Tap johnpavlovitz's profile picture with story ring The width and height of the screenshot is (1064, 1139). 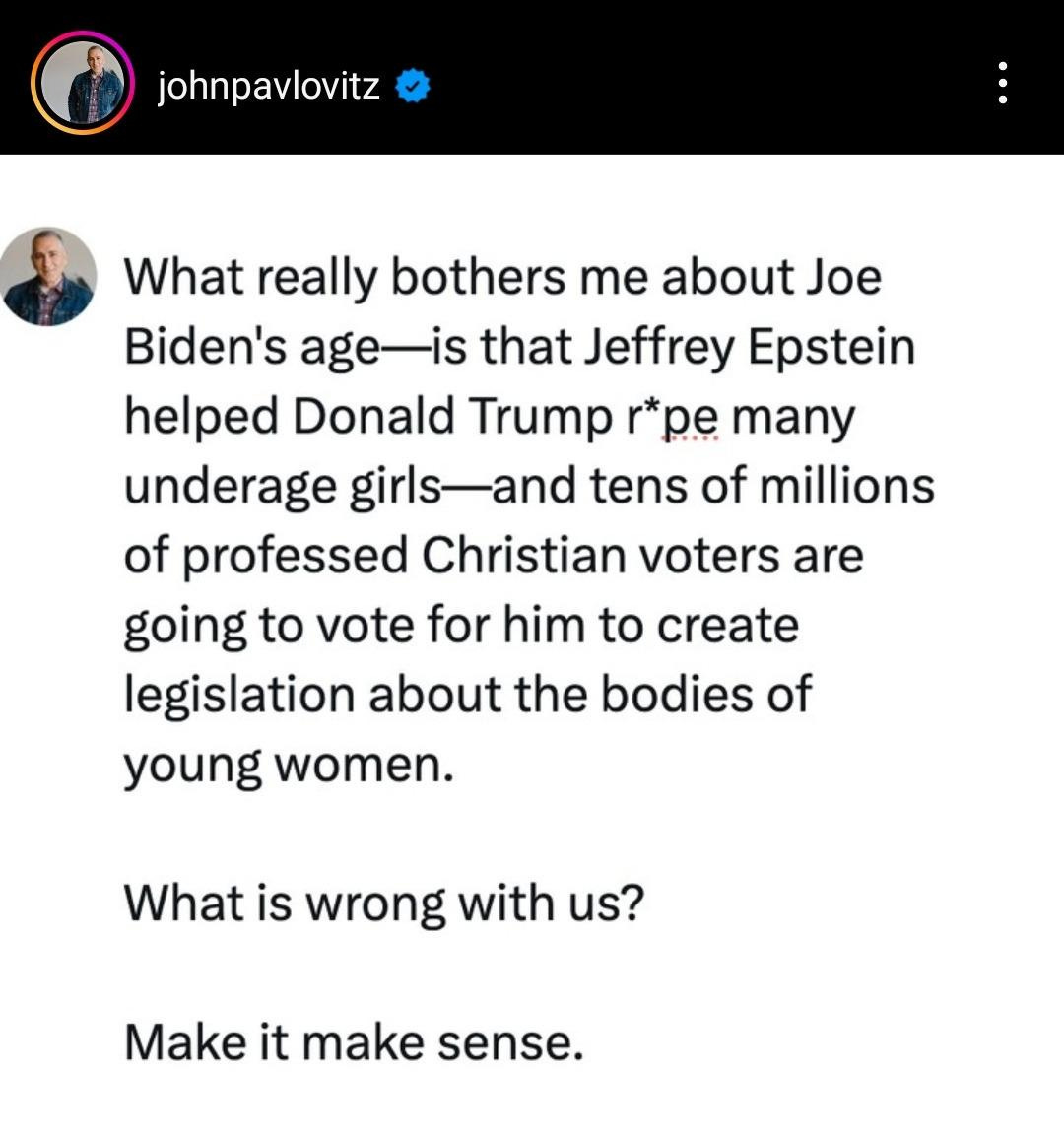(84, 82)
